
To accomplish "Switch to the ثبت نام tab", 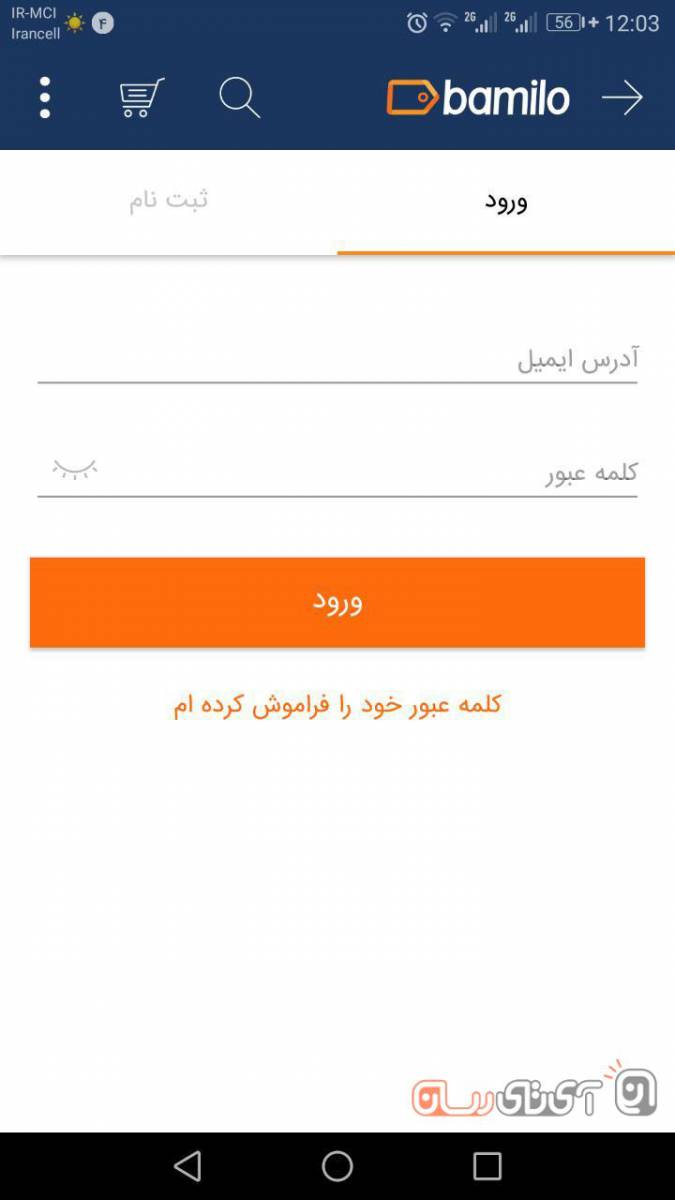I will (x=169, y=200).
